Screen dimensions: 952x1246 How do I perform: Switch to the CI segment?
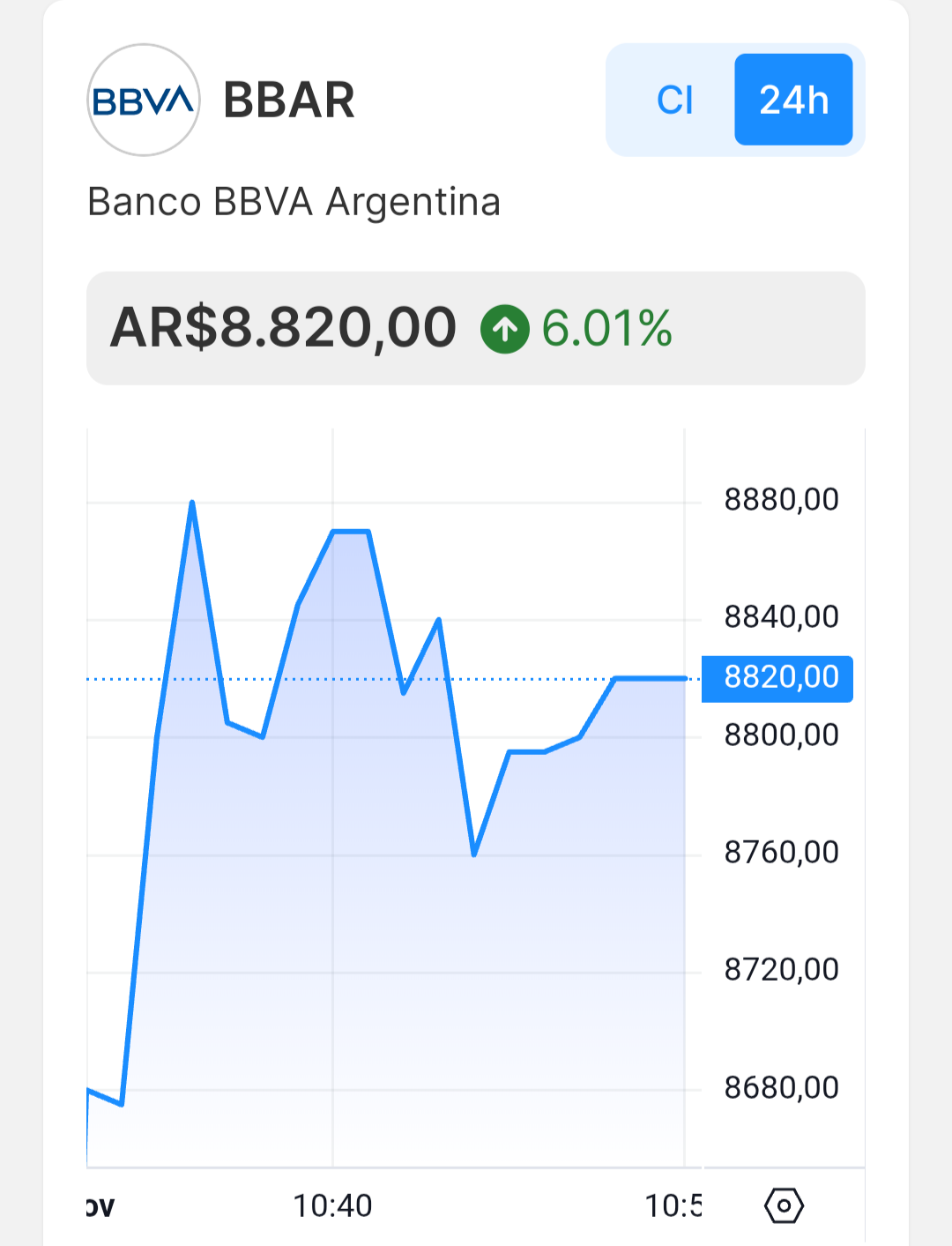(674, 100)
